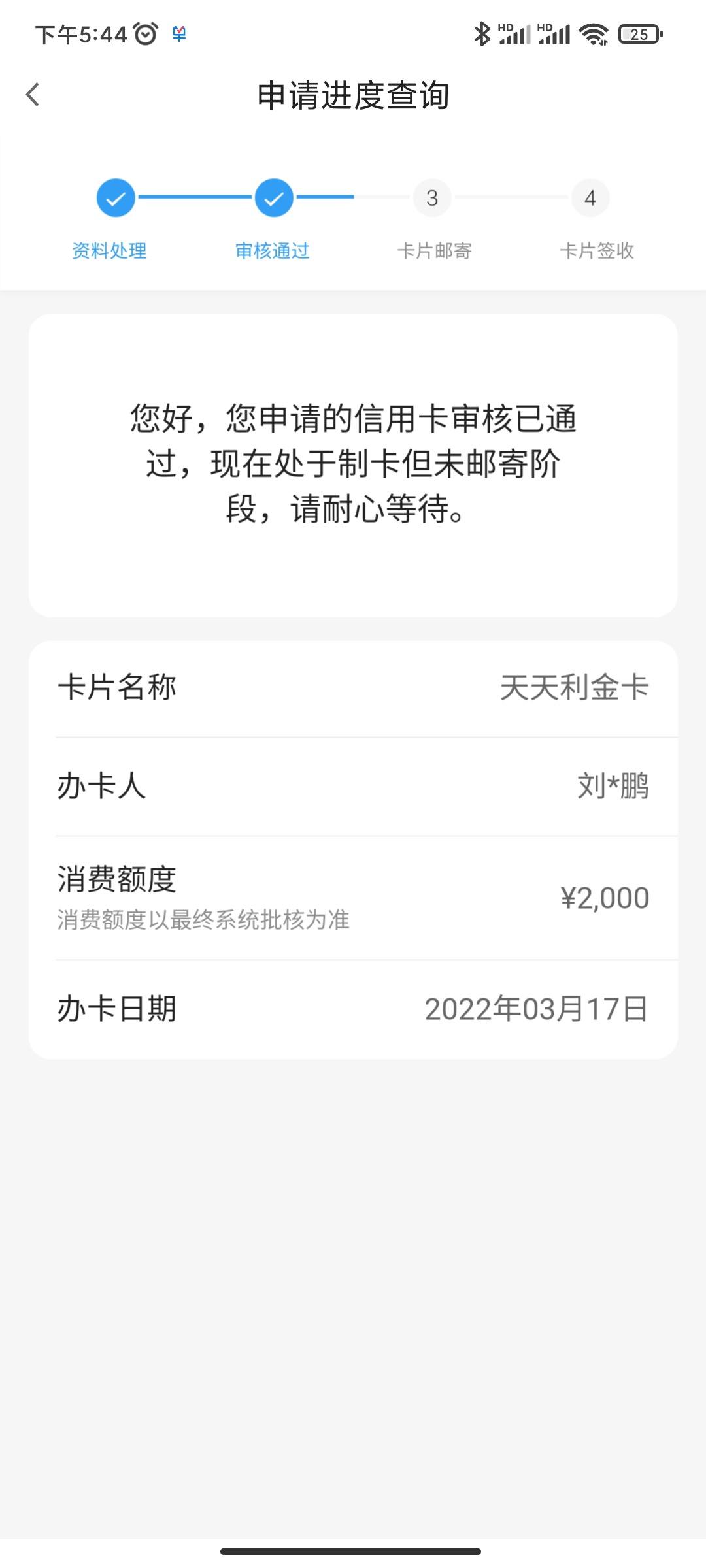Image resolution: width=706 pixels, height=1568 pixels.
Task: Go back using the top-left arrow
Action: point(33,95)
